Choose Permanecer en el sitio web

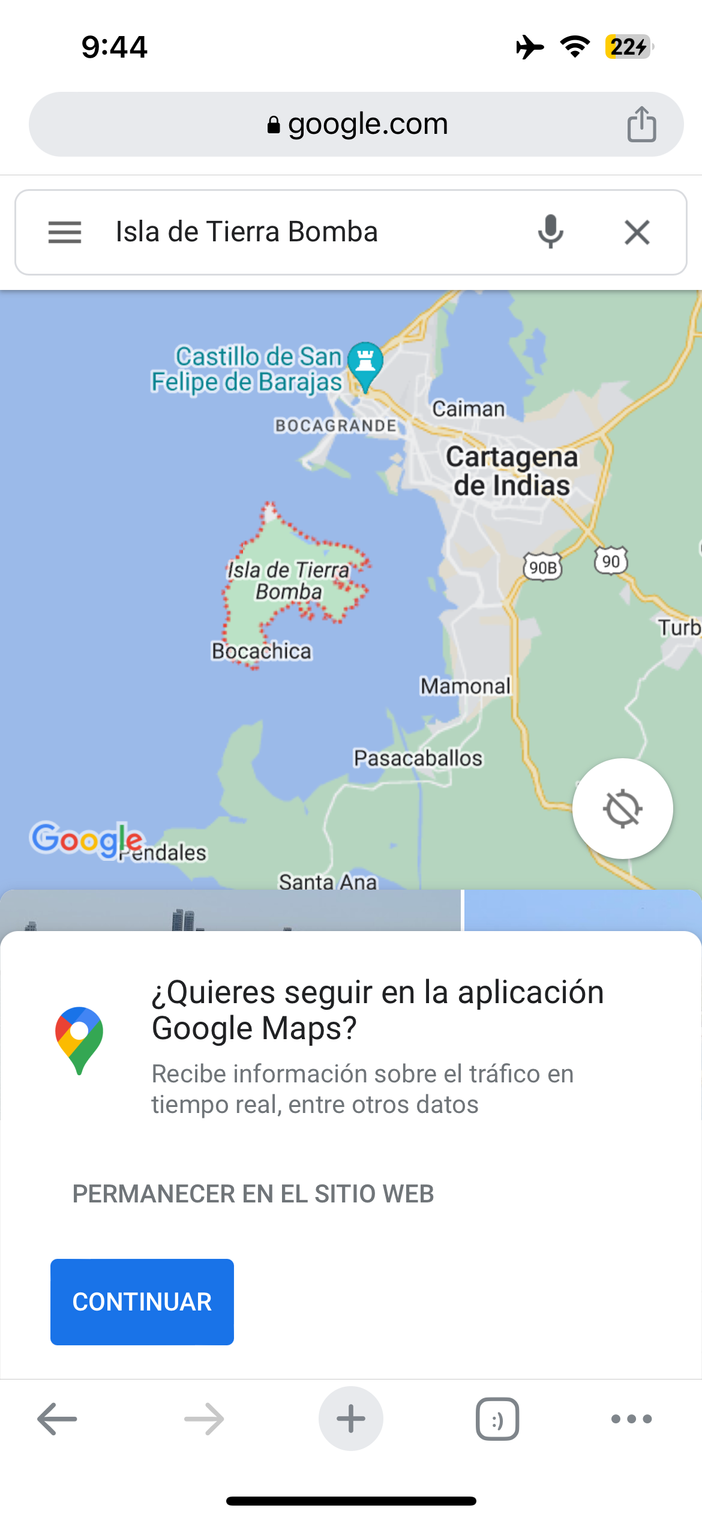[253, 1194]
